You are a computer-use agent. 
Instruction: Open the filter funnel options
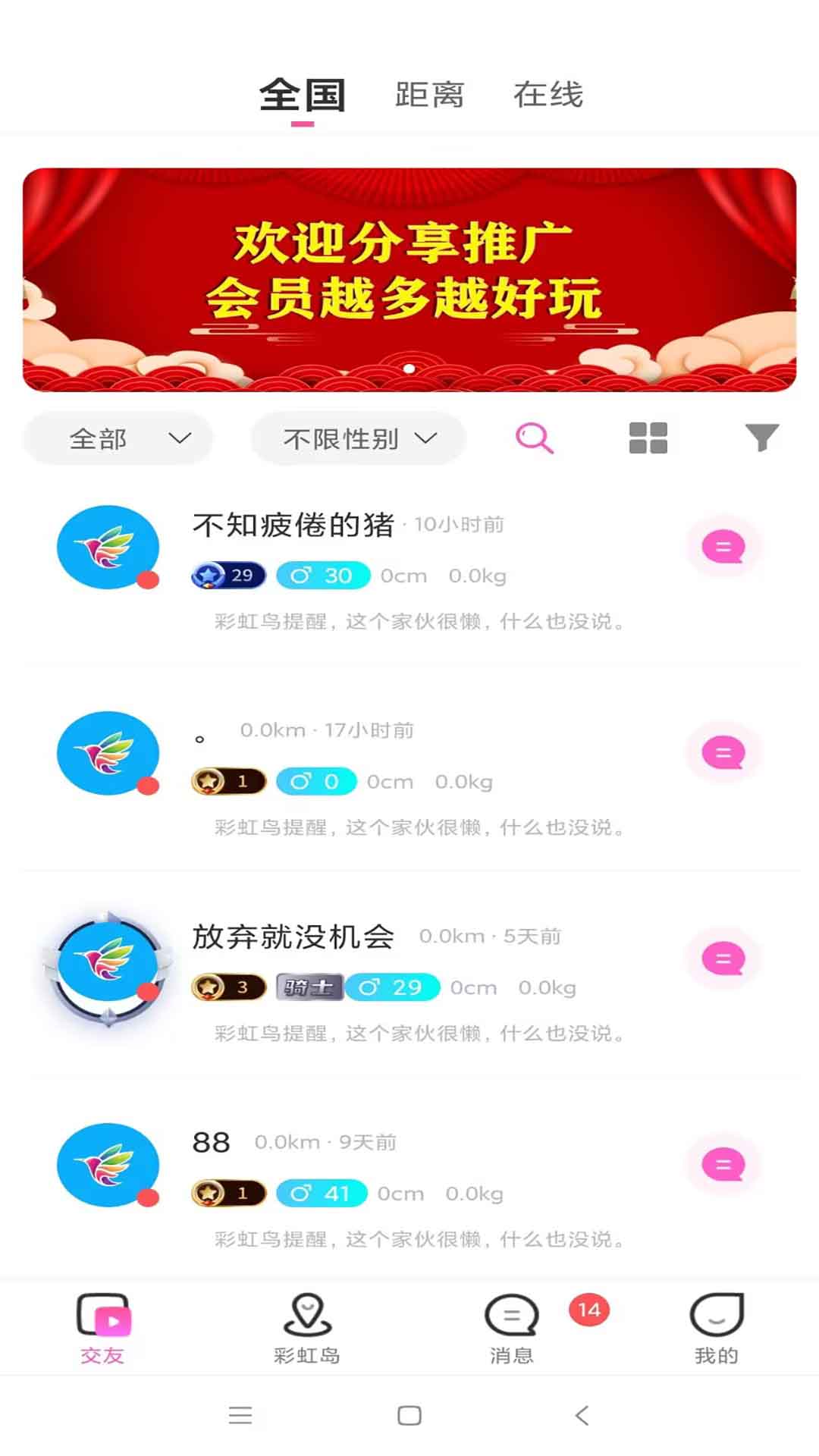coord(761,438)
